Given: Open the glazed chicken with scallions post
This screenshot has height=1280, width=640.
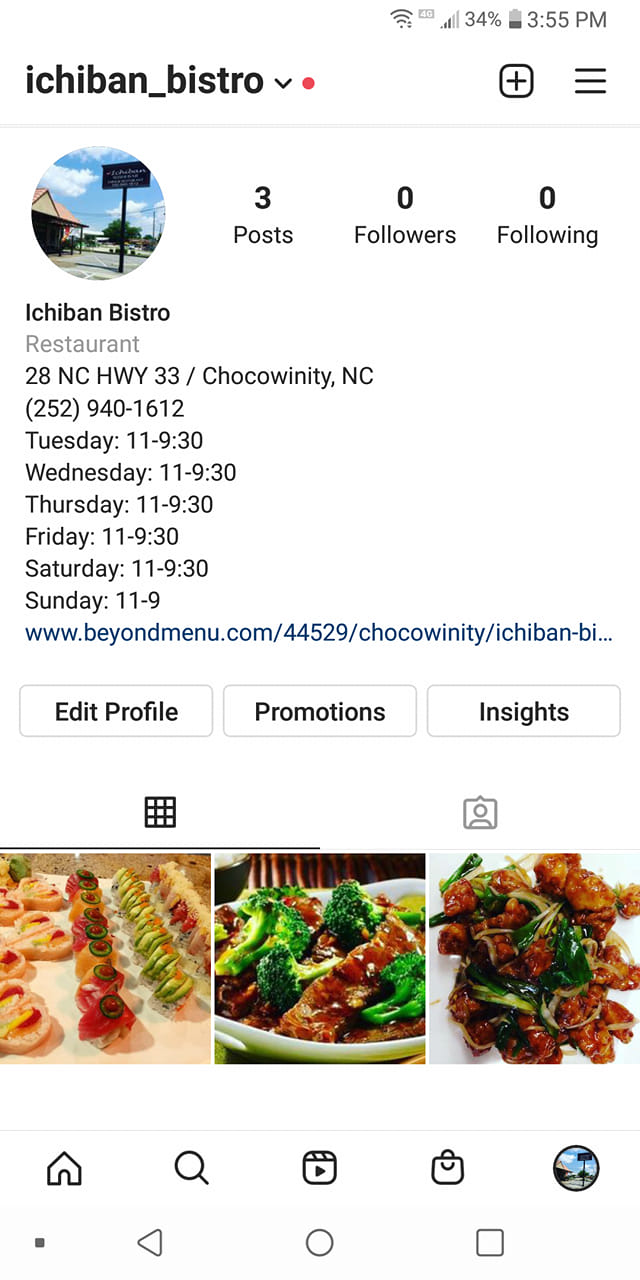Looking at the screenshot, I should click(534, 958).
